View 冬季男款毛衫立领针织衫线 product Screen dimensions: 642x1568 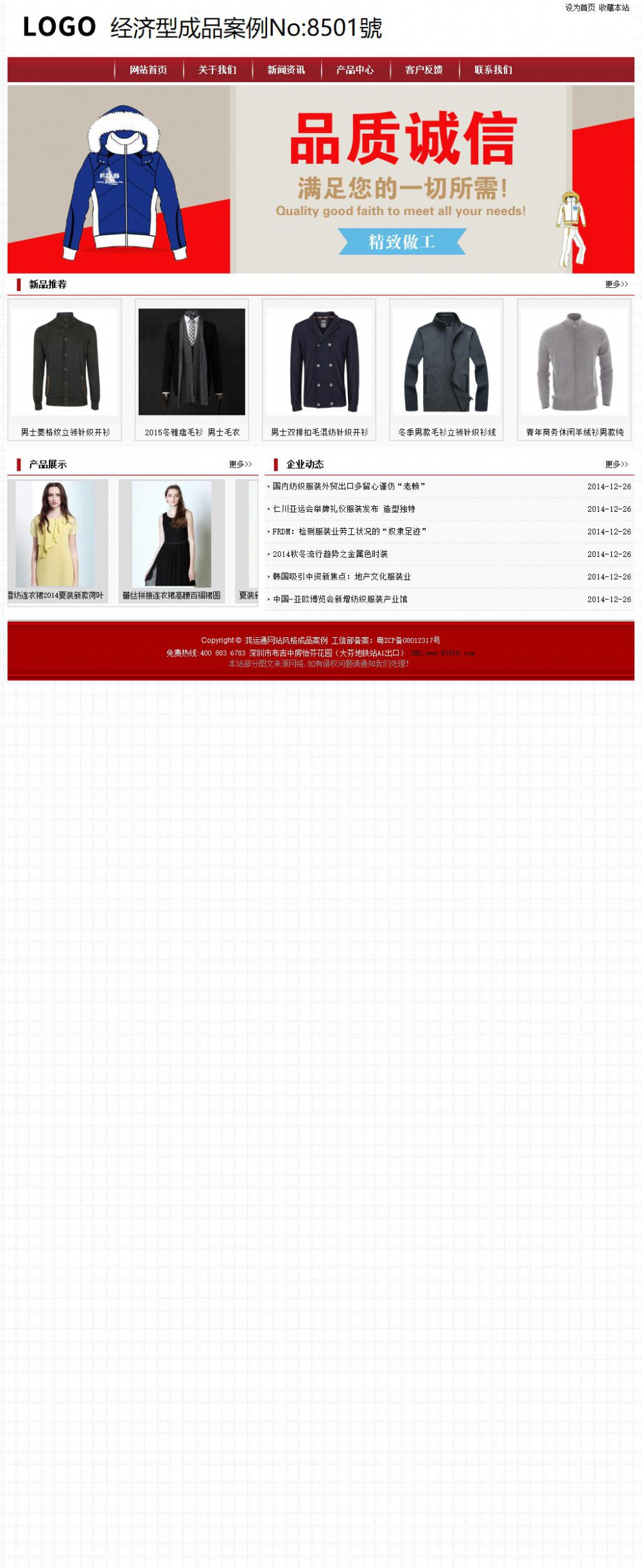446,363
